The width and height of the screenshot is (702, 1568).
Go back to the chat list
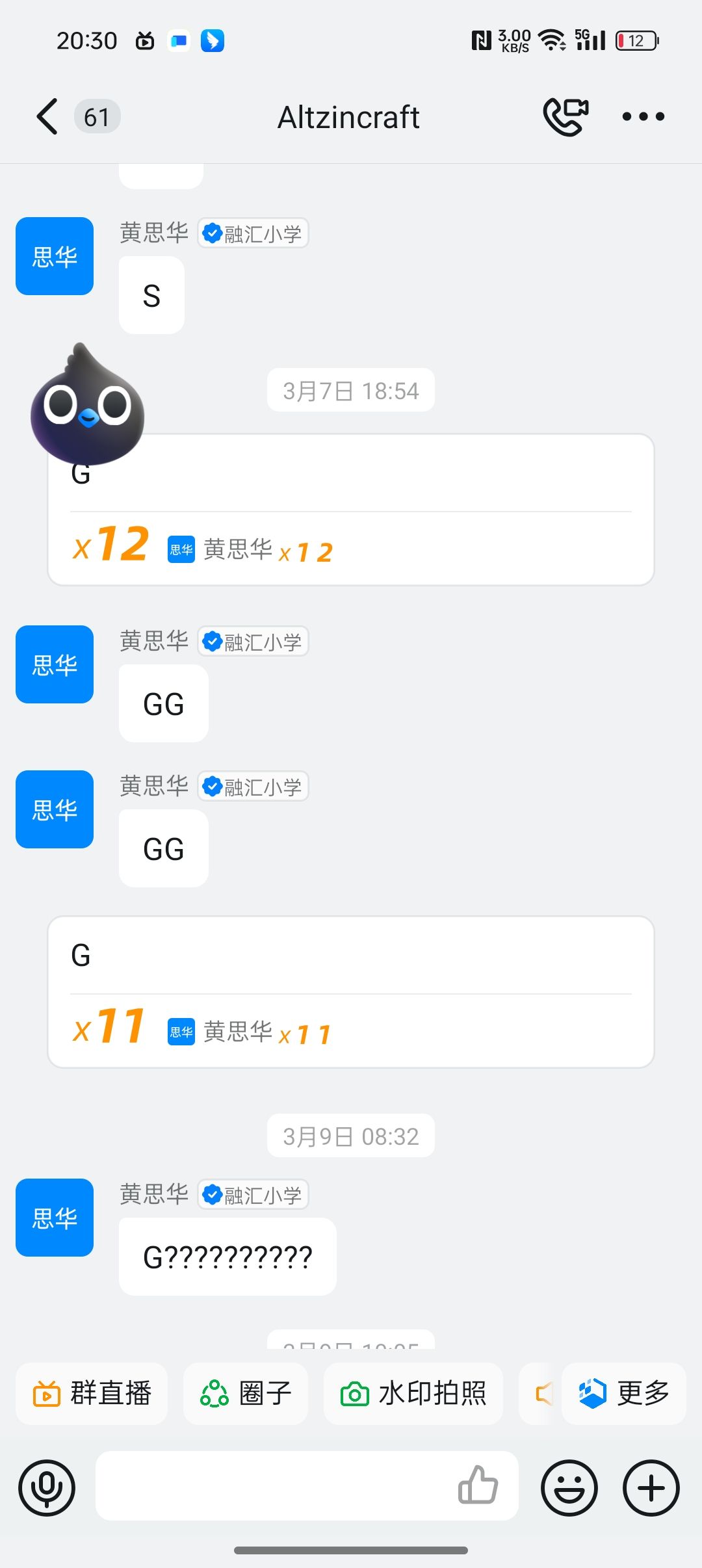coord(47,117)
